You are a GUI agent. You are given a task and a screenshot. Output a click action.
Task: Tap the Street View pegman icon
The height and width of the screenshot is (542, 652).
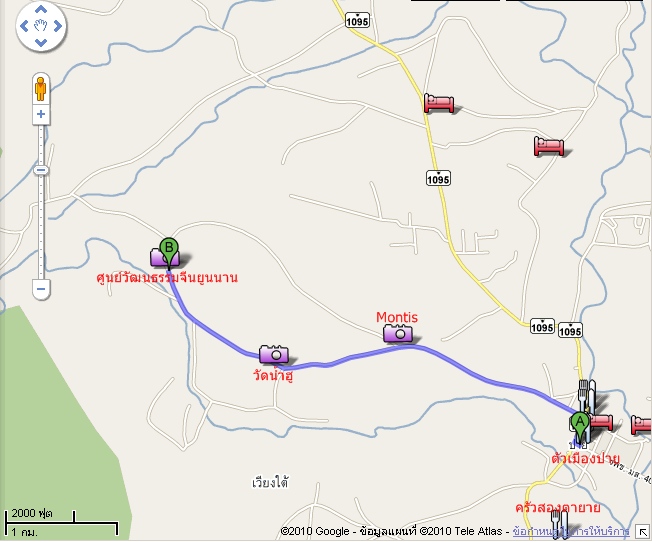41,88
